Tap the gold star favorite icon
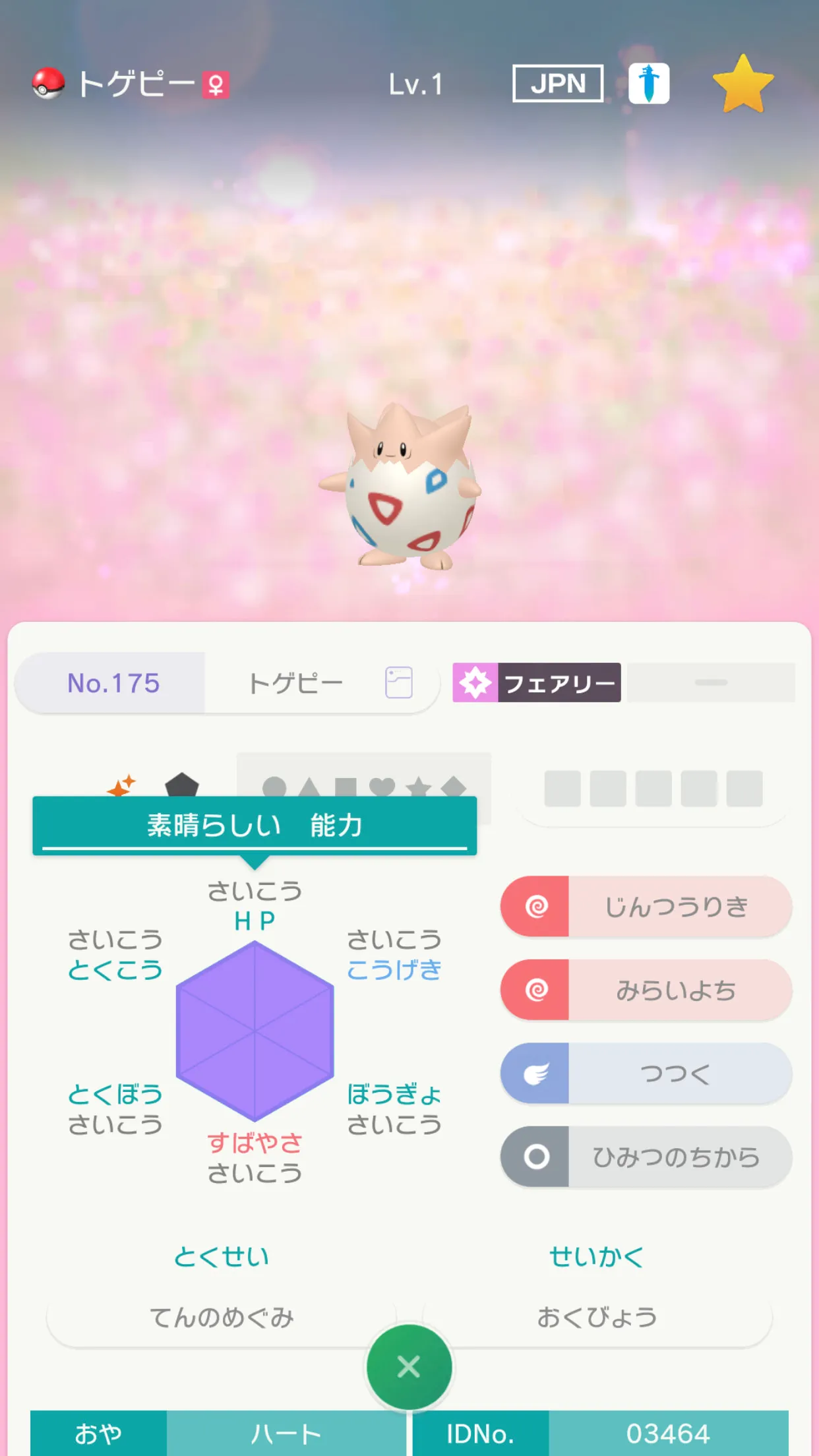 pyautogui.click(x=743, y=84)
